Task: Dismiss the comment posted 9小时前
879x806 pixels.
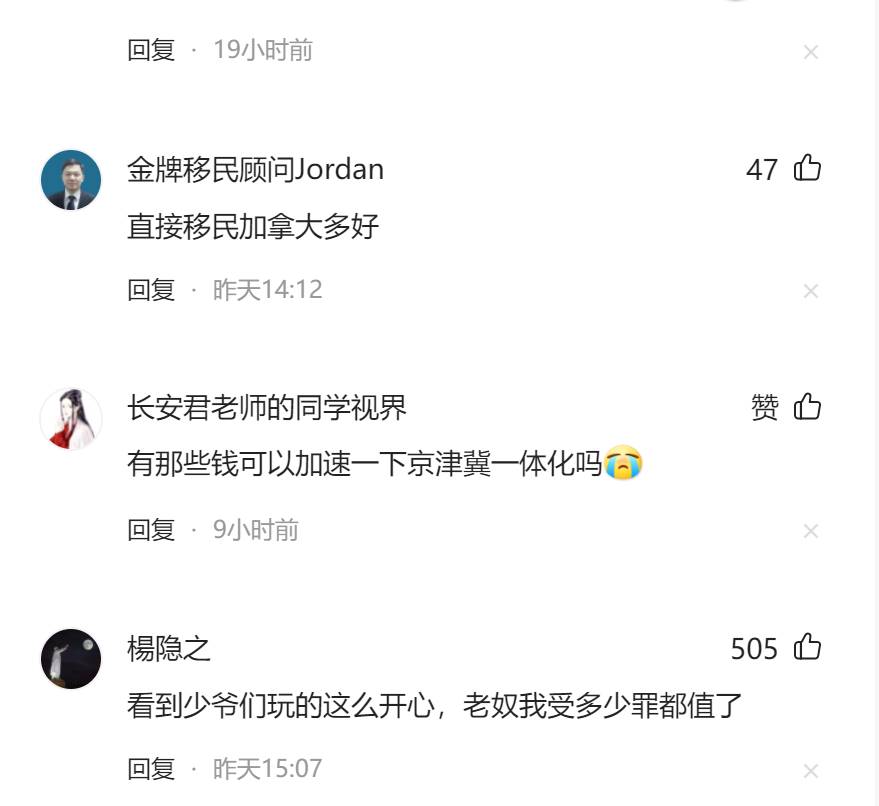Action: tap(811, 531)
